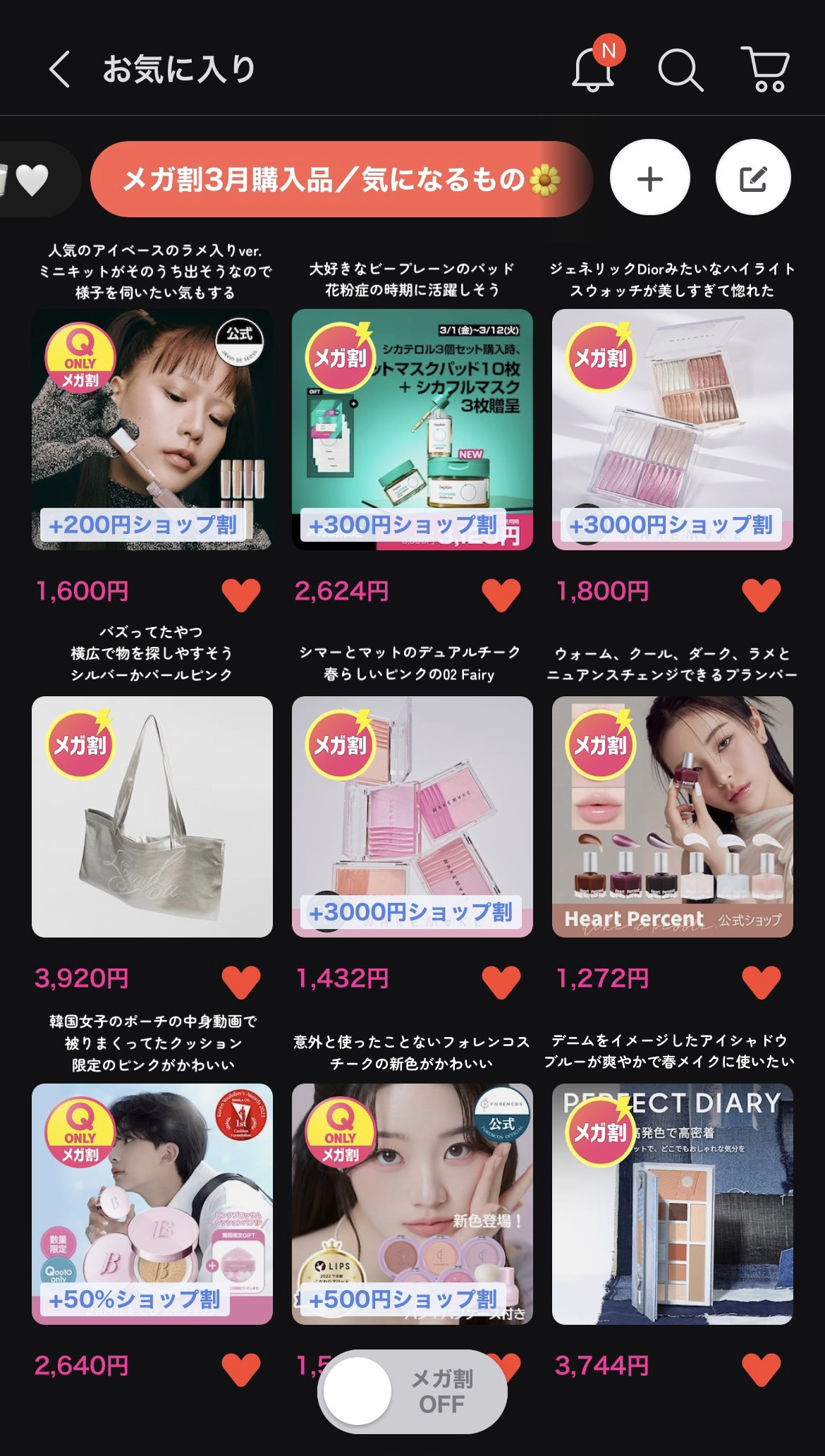Open the 1,800円 highlighter palette product
825x1456 pixels.
pyautogui.click(x=673, y=430)
